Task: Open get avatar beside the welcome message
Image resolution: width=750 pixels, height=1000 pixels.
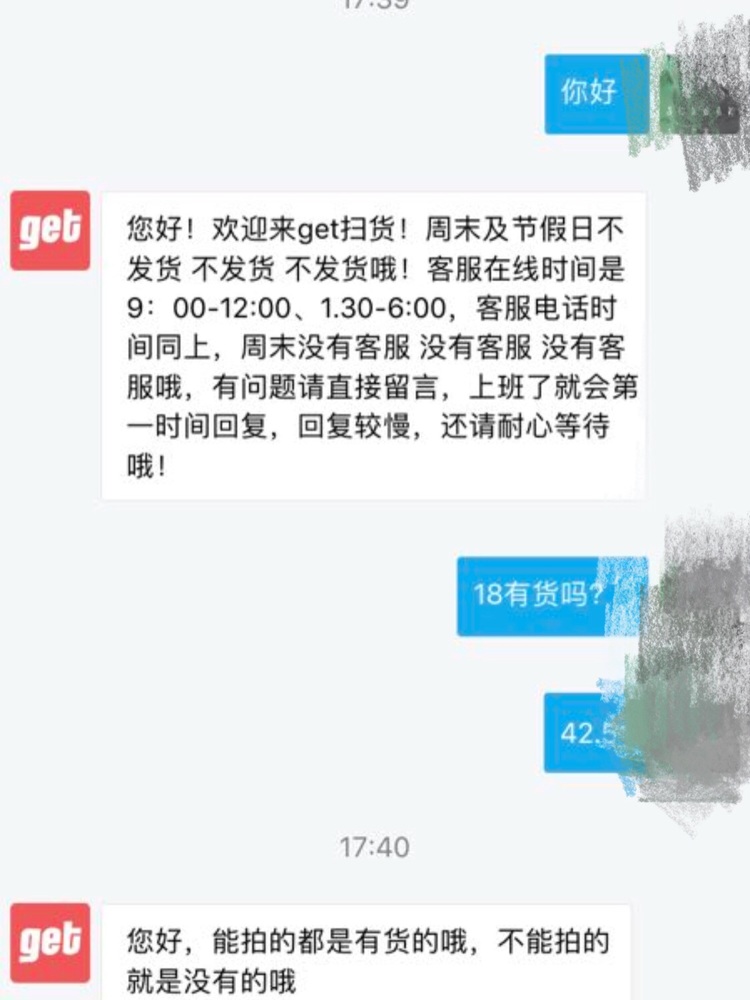Action: [50, 230]
